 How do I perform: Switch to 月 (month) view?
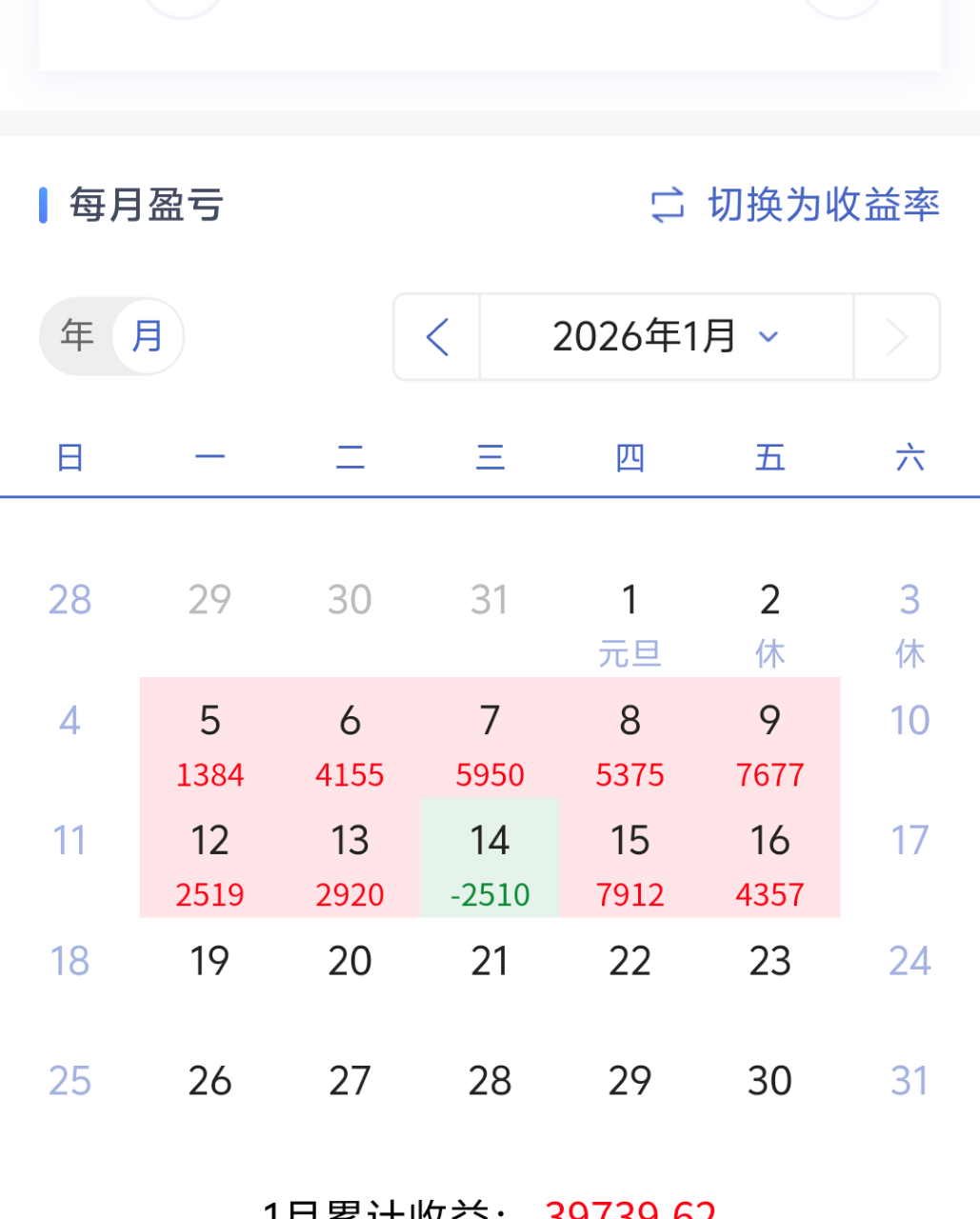pyautogui.click(x=146, y=336)
